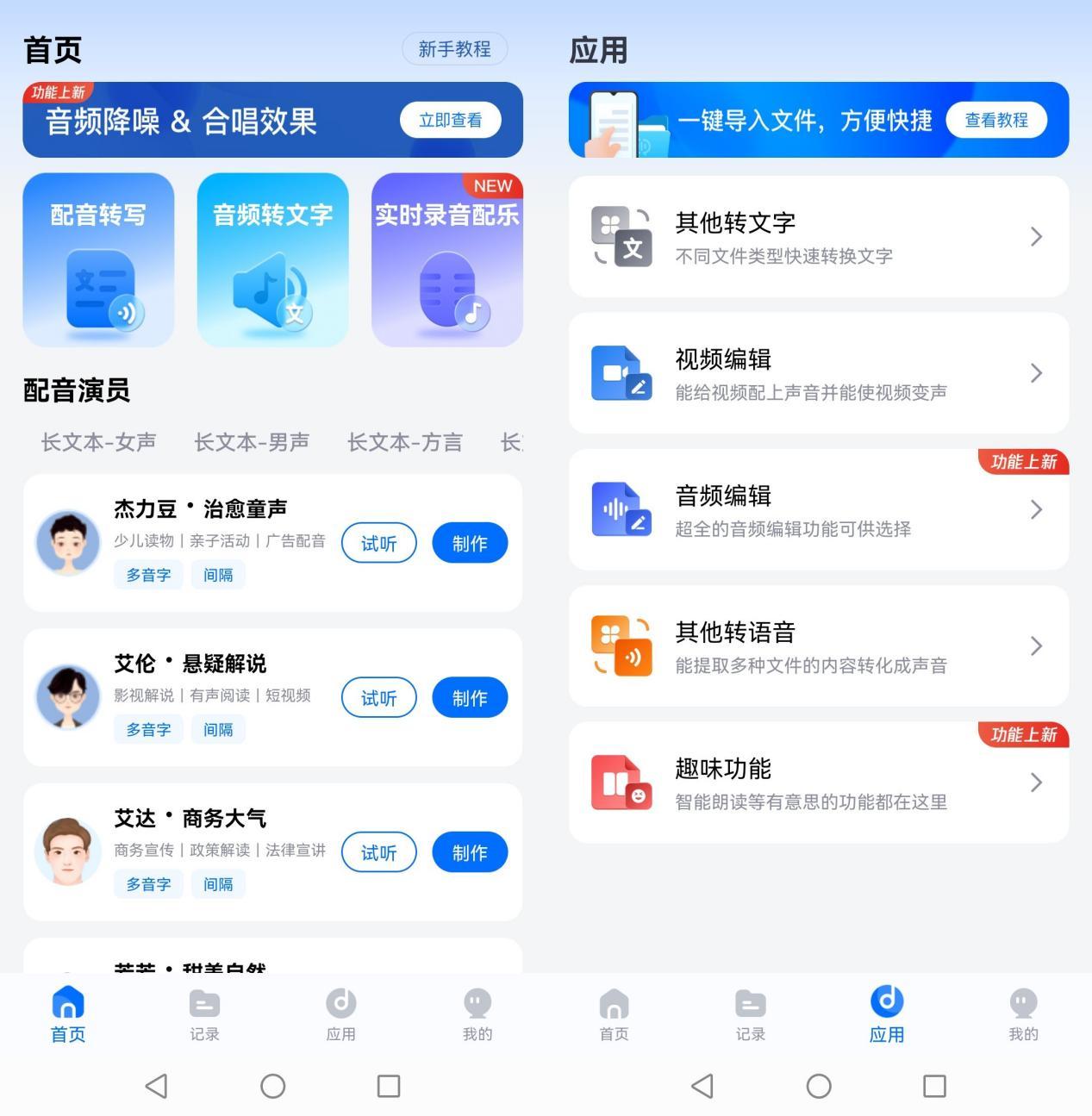Viewport: 1092px width, 1116px height.
Task: Preview 杰力豆's voice with 试听
Action: pyautogui.click(x=378, y=544)
